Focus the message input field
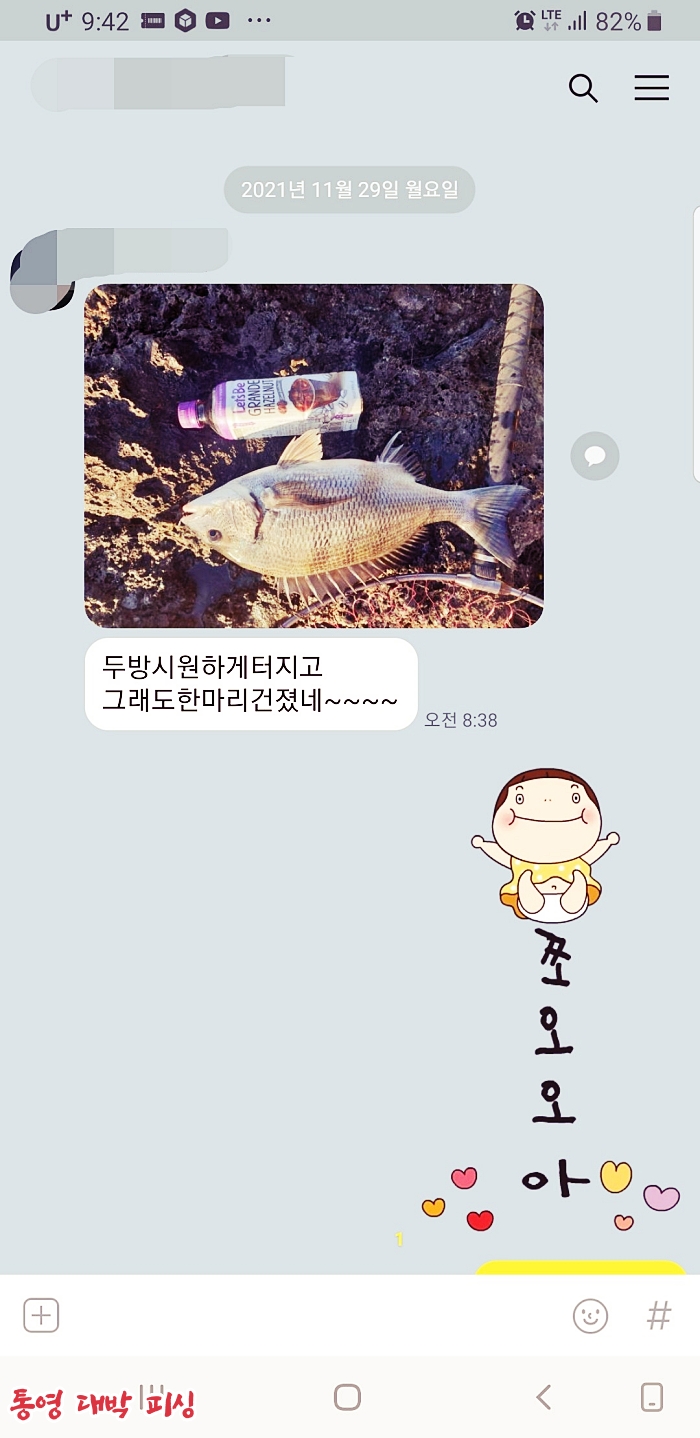Image resolution: width=700 pixels, height=1438 pixels. pyautogui.click(x=310, y=1315)
